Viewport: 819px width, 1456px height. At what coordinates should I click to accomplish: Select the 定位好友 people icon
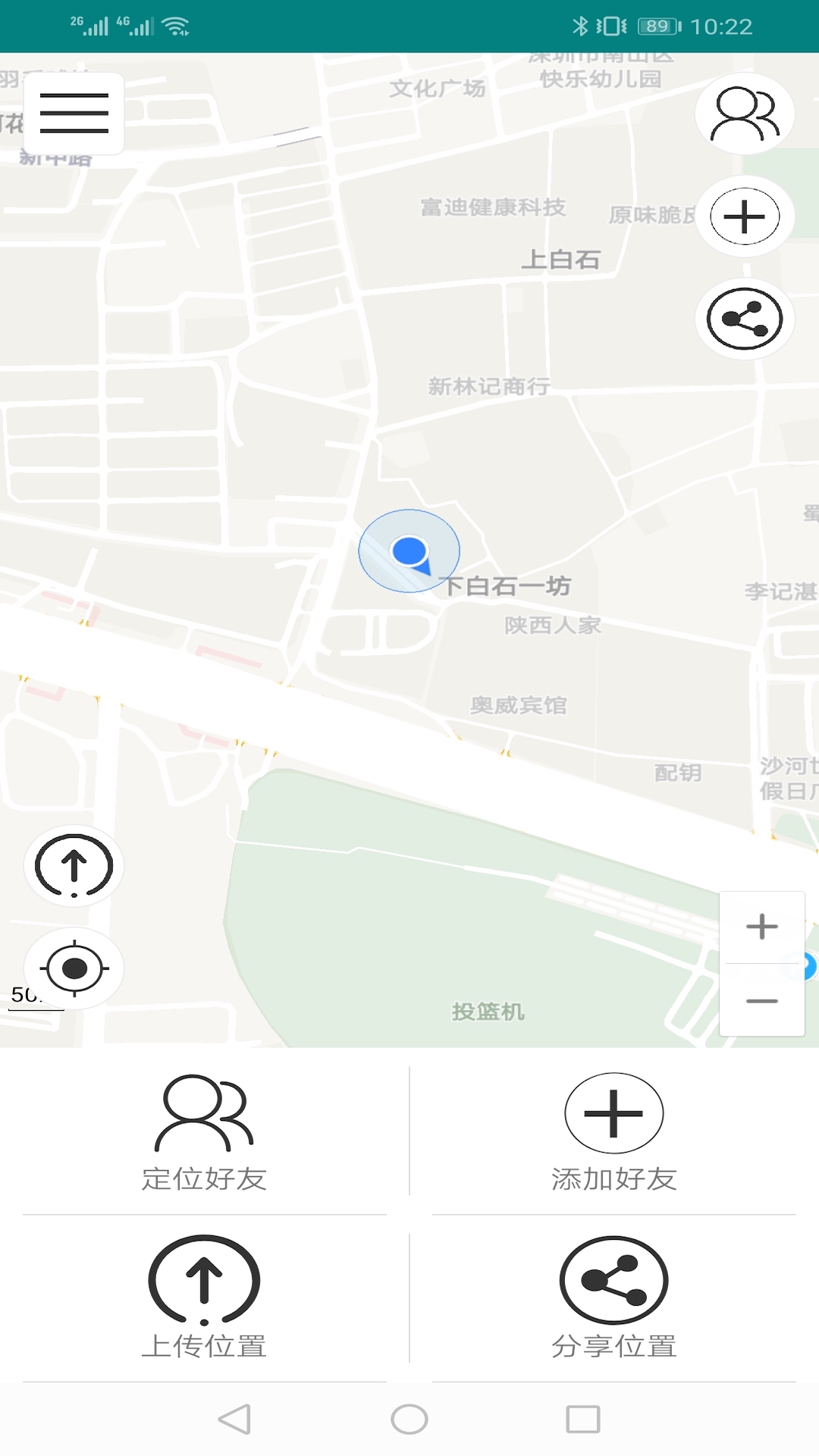click(x=204, y=1115)
